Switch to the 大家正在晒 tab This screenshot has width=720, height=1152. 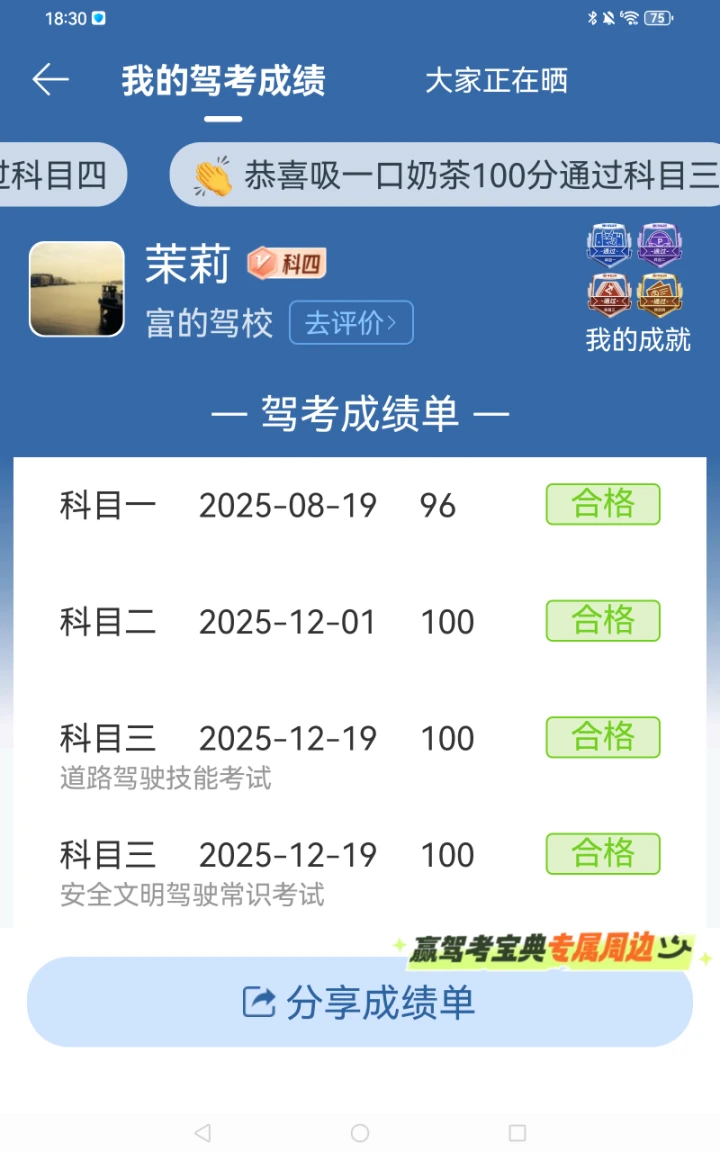click(x=496, y=81)
